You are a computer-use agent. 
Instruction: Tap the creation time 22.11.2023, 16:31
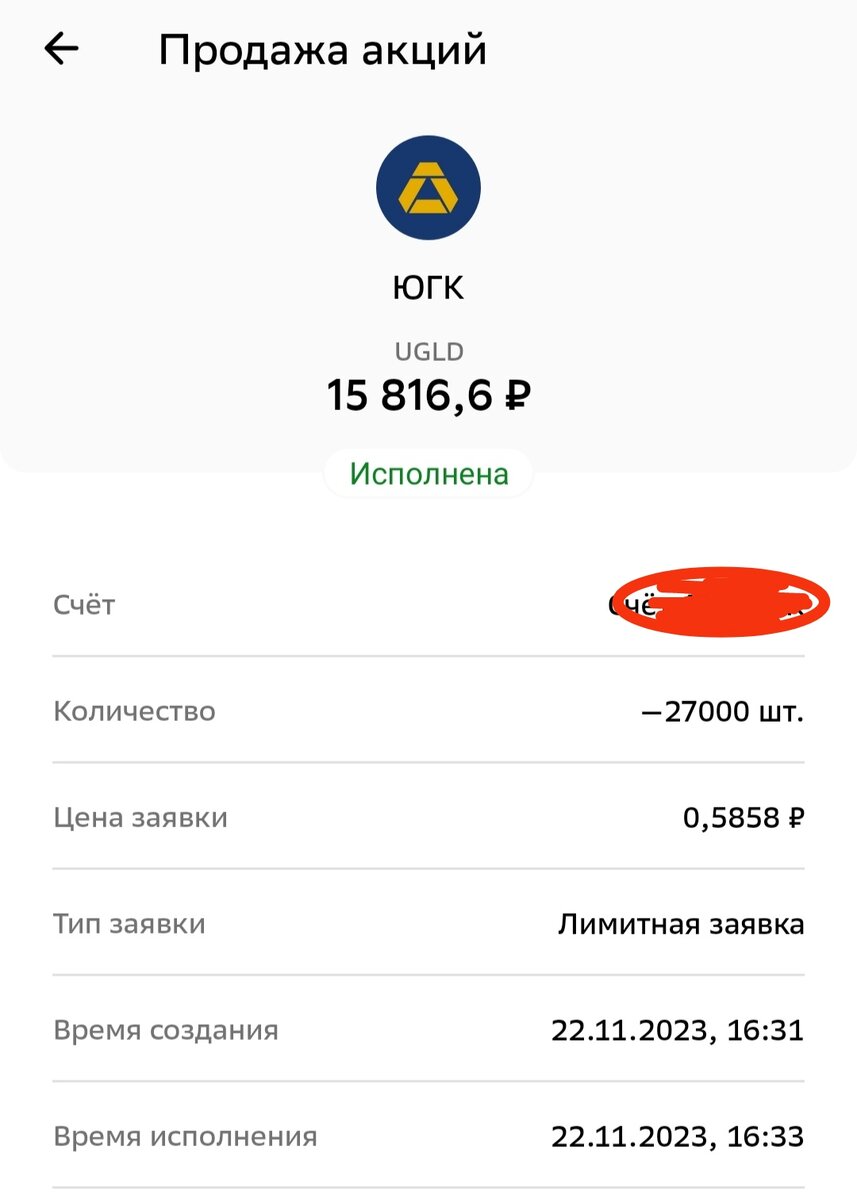680,1028
